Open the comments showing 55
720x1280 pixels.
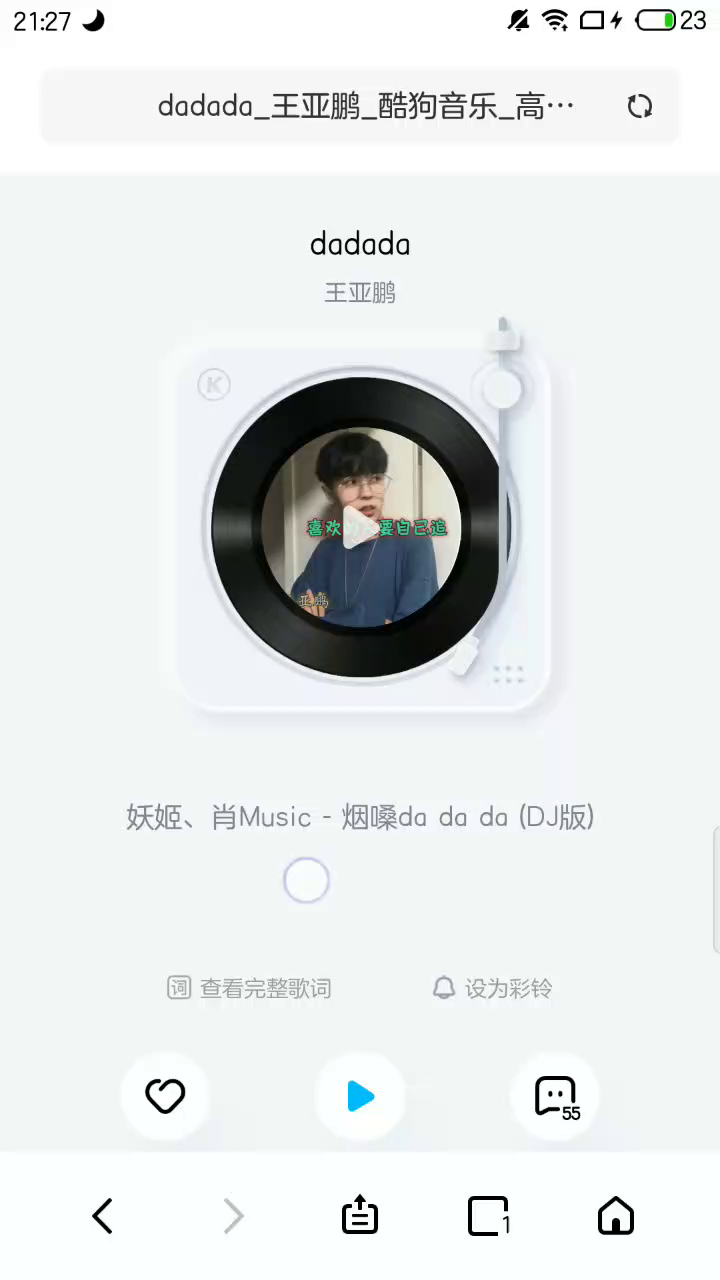(x=555, y=1097)
